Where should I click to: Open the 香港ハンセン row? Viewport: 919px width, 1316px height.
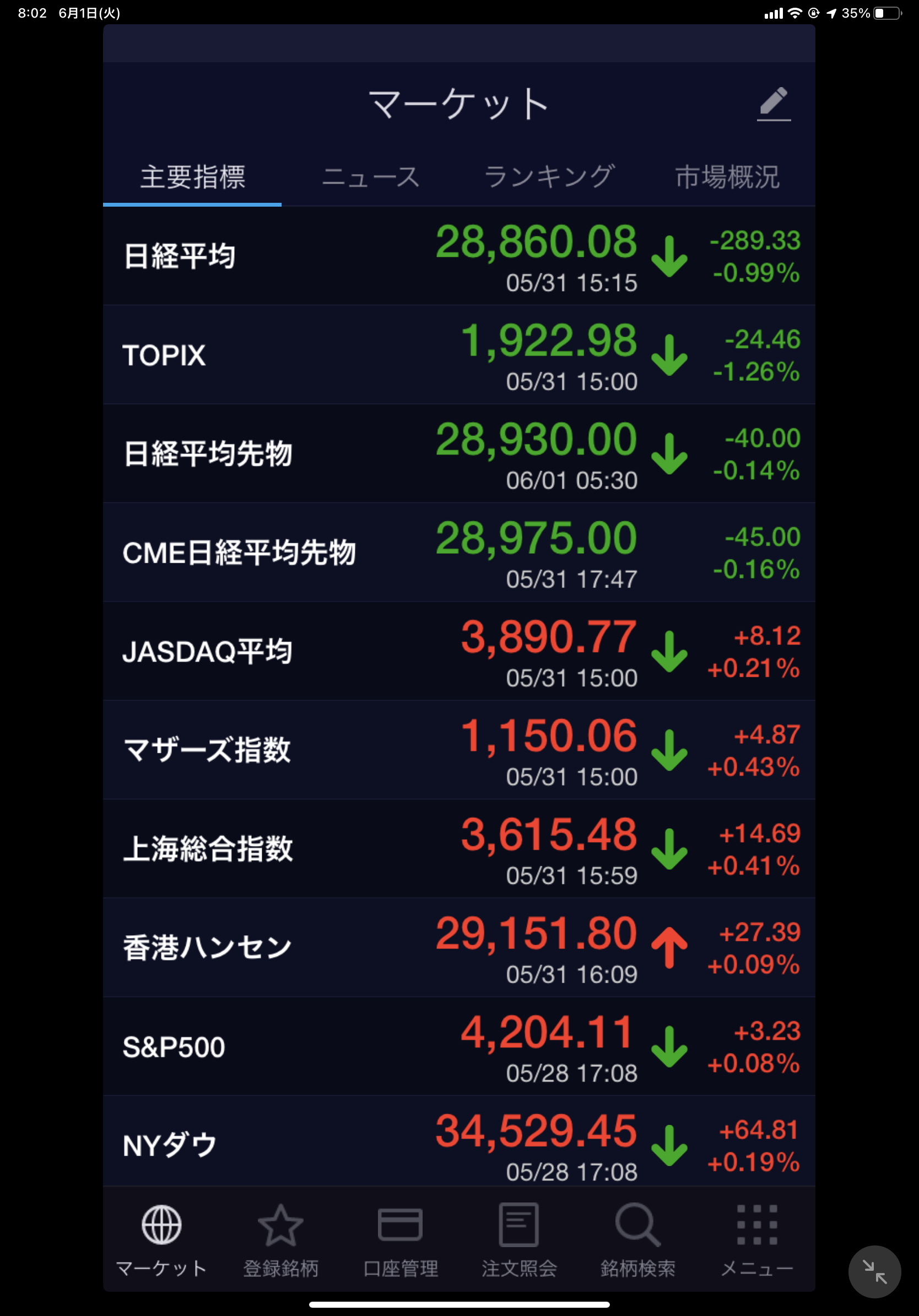point(459,948)
